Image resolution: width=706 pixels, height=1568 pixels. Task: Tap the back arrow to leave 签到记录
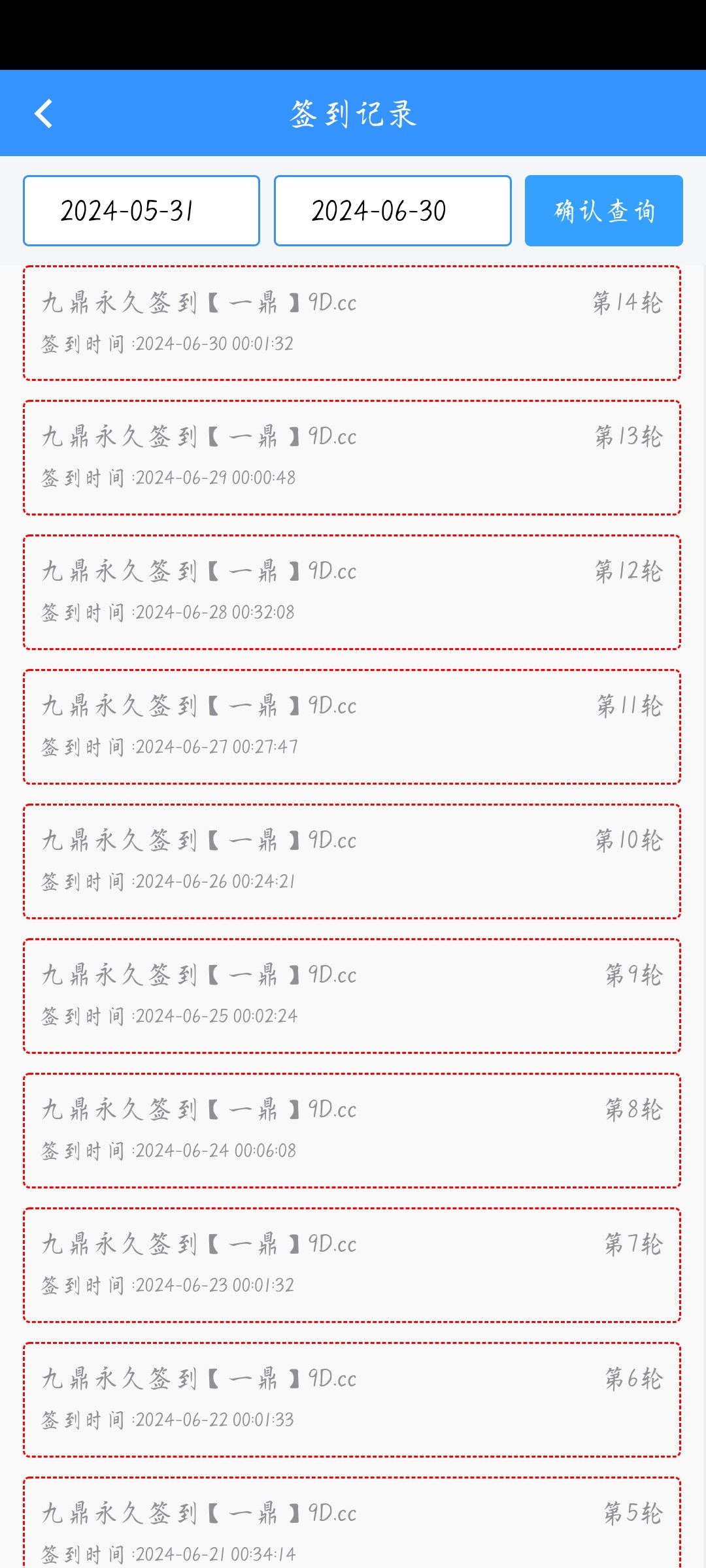44,112
